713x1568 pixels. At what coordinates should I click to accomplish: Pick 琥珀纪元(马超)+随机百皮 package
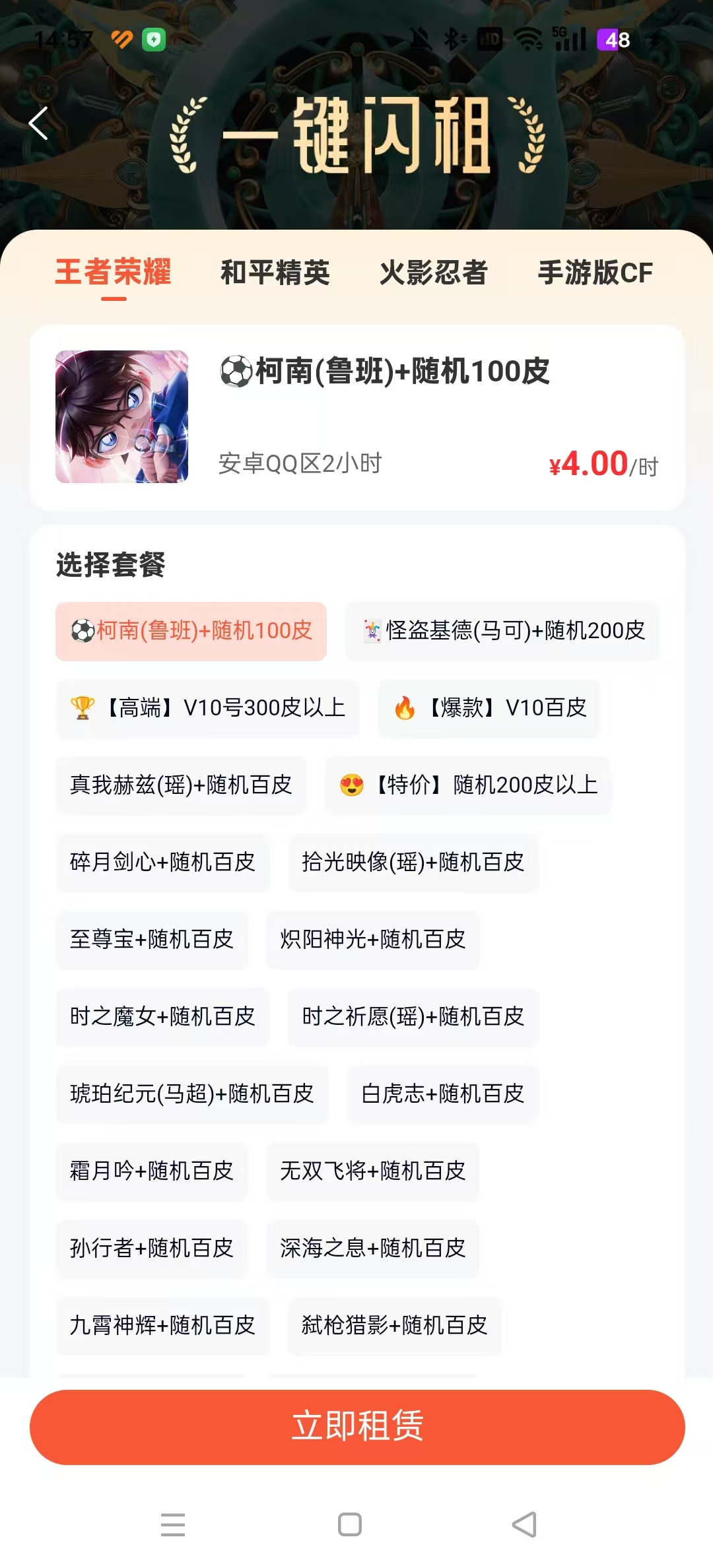[192, 1094]
